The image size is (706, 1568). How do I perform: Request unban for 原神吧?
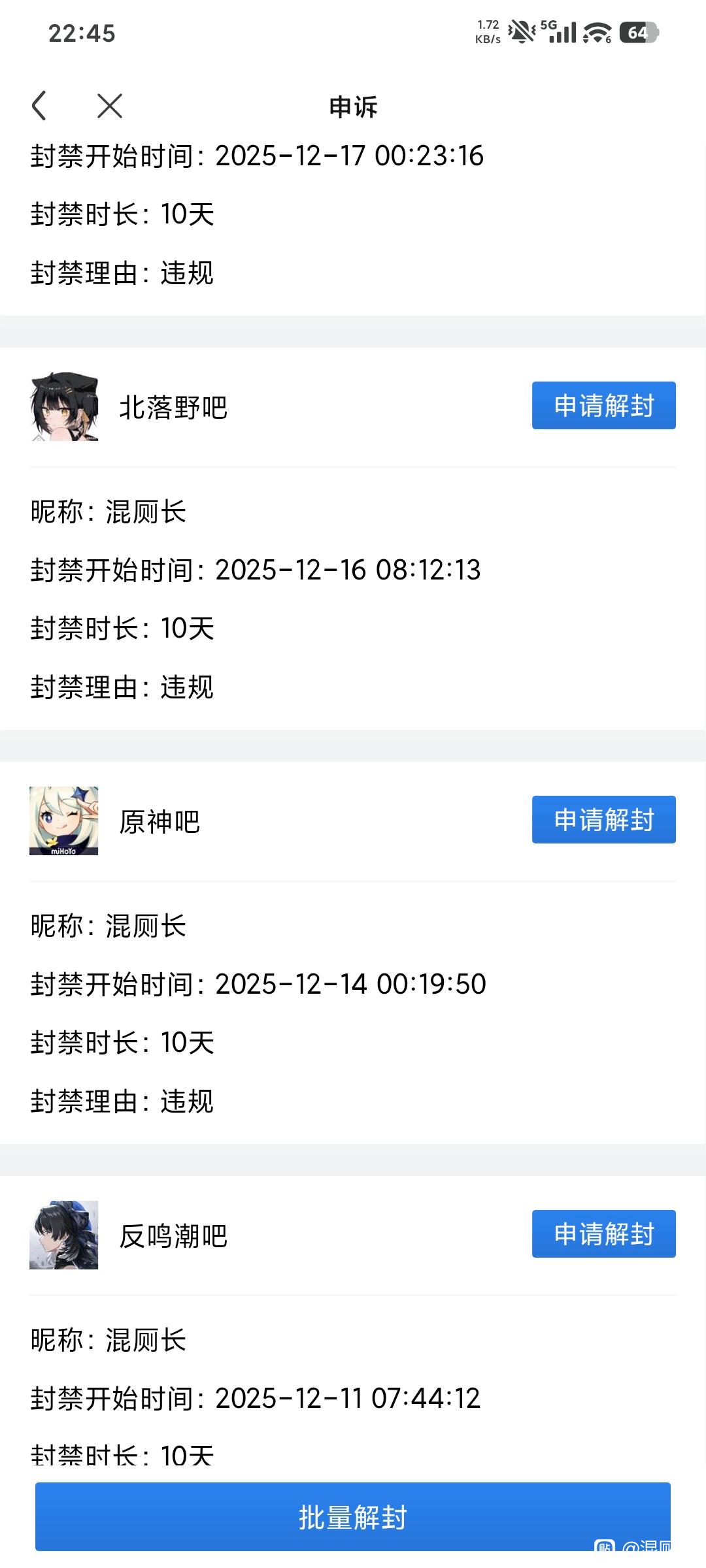coord(603,820)
